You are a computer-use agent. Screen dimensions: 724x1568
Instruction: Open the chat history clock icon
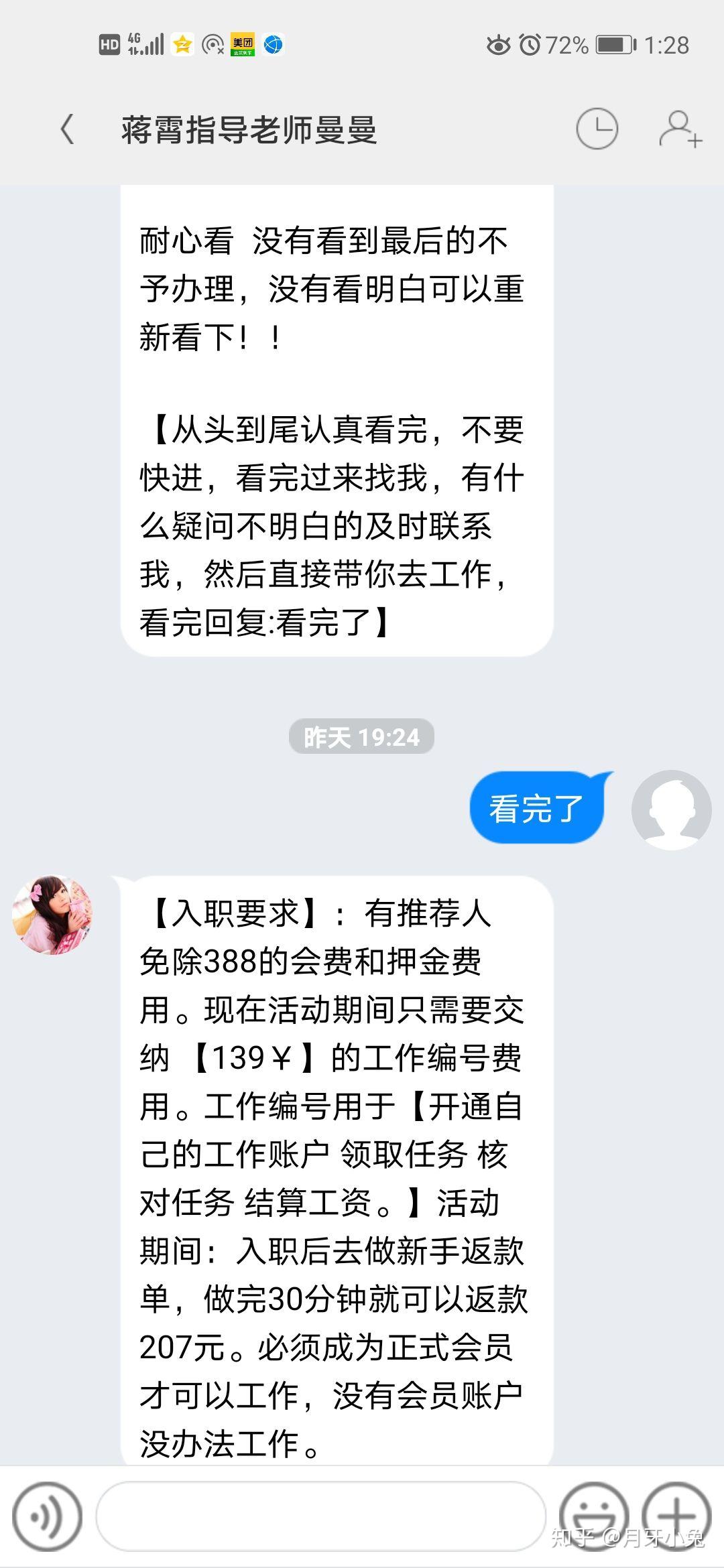597,129
